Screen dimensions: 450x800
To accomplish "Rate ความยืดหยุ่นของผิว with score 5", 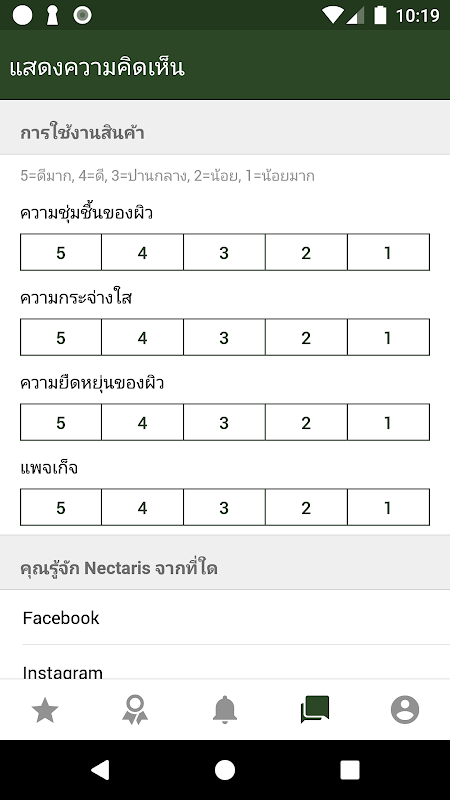I will (x=61, y=422).
